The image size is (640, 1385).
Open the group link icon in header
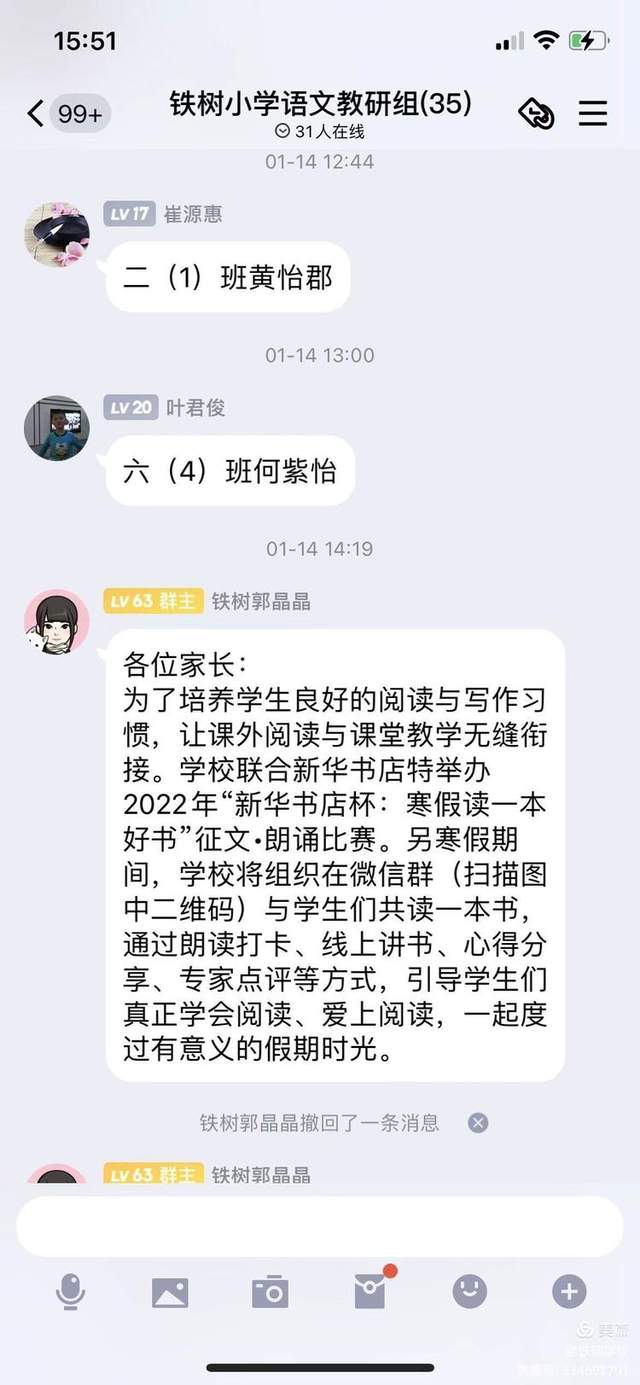pos(537,113)
